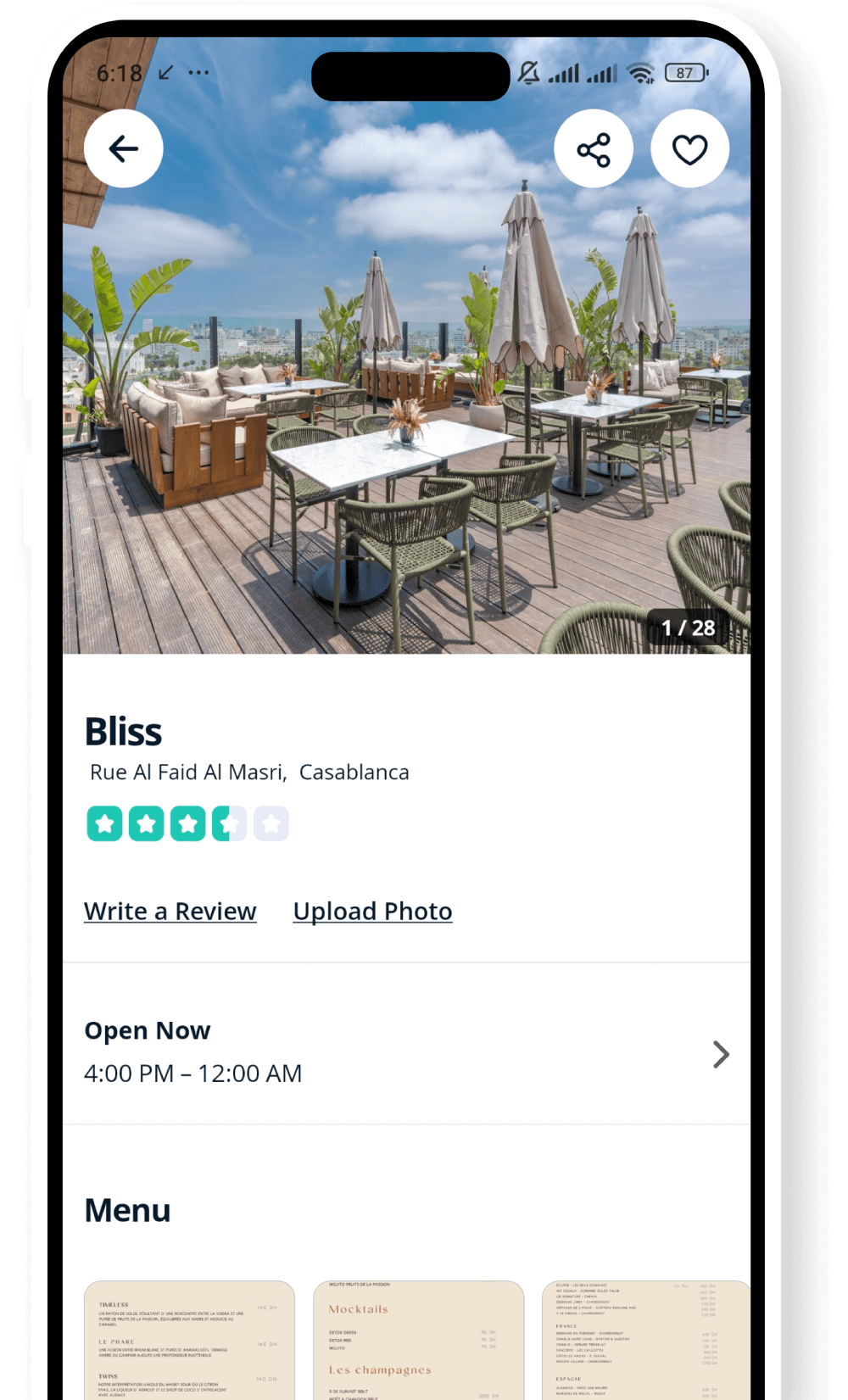Go back using the arrow button
Image resolution: width=848 pixels, height=1400 pixels.
pyautogui.click(x=124, y=149)
